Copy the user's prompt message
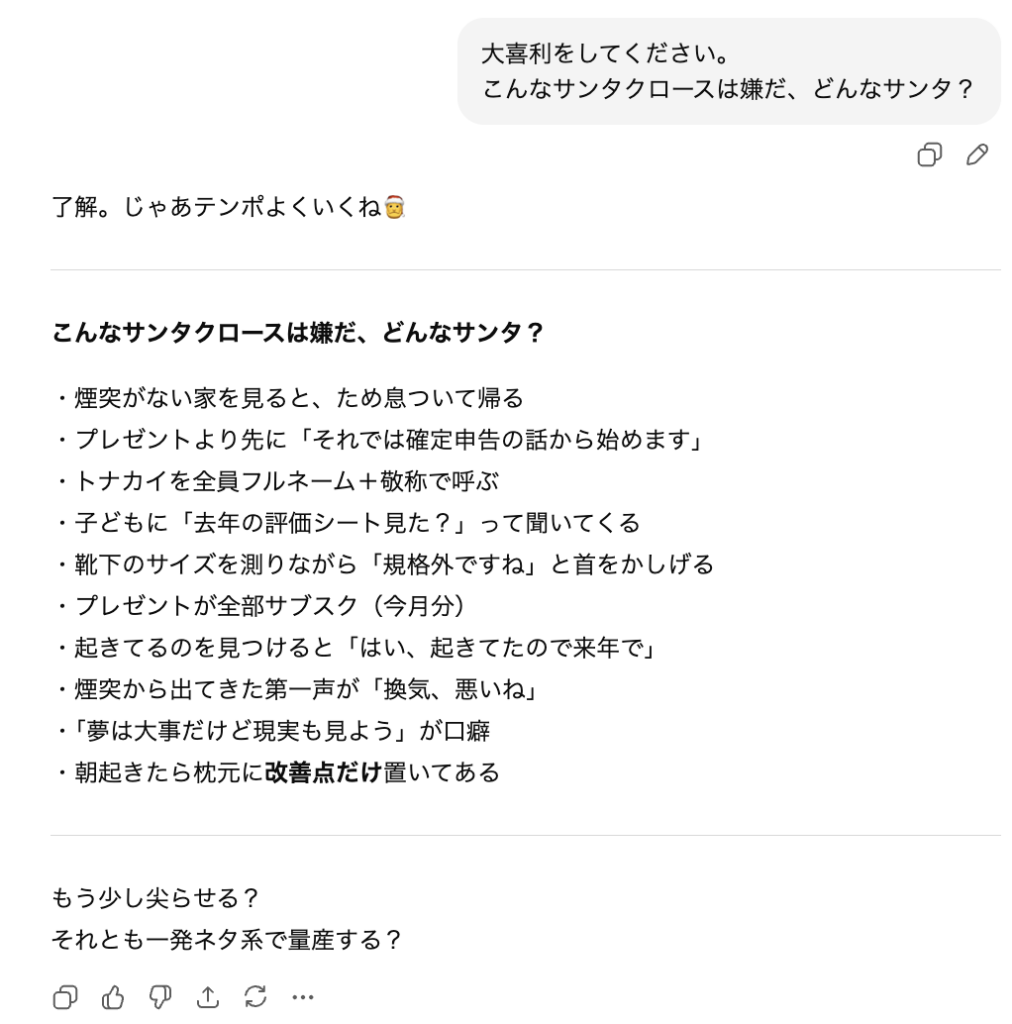The height and width of the screenshot is (1024, 1012). (929, 155)
